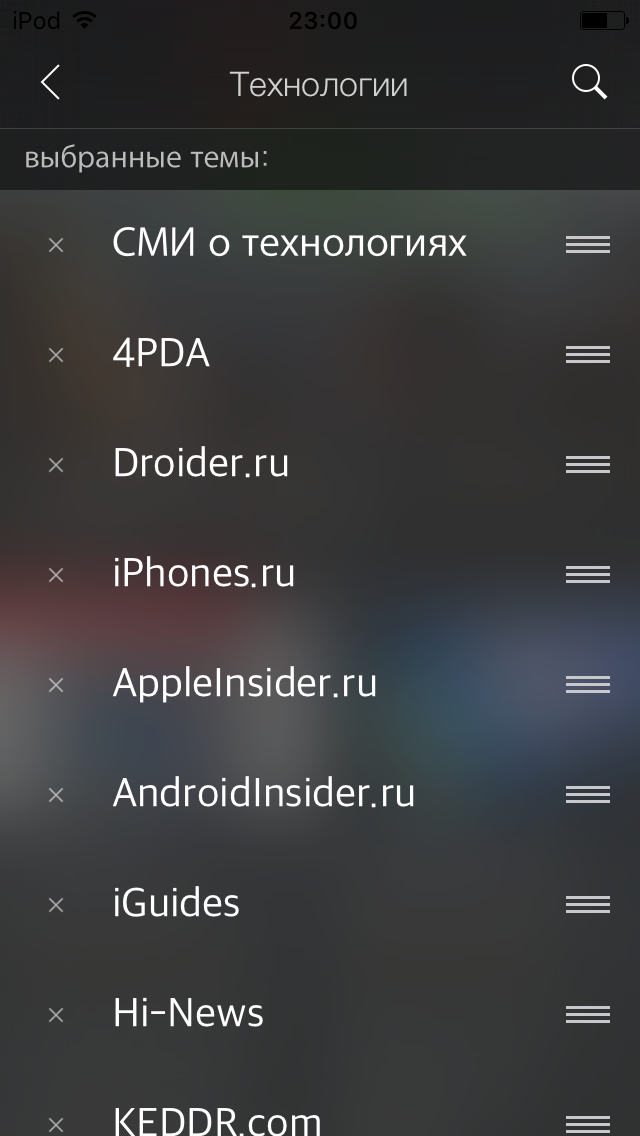Remove iPhones.ru from the list
Screen dimensions: 640x1136
pos(56,575)
